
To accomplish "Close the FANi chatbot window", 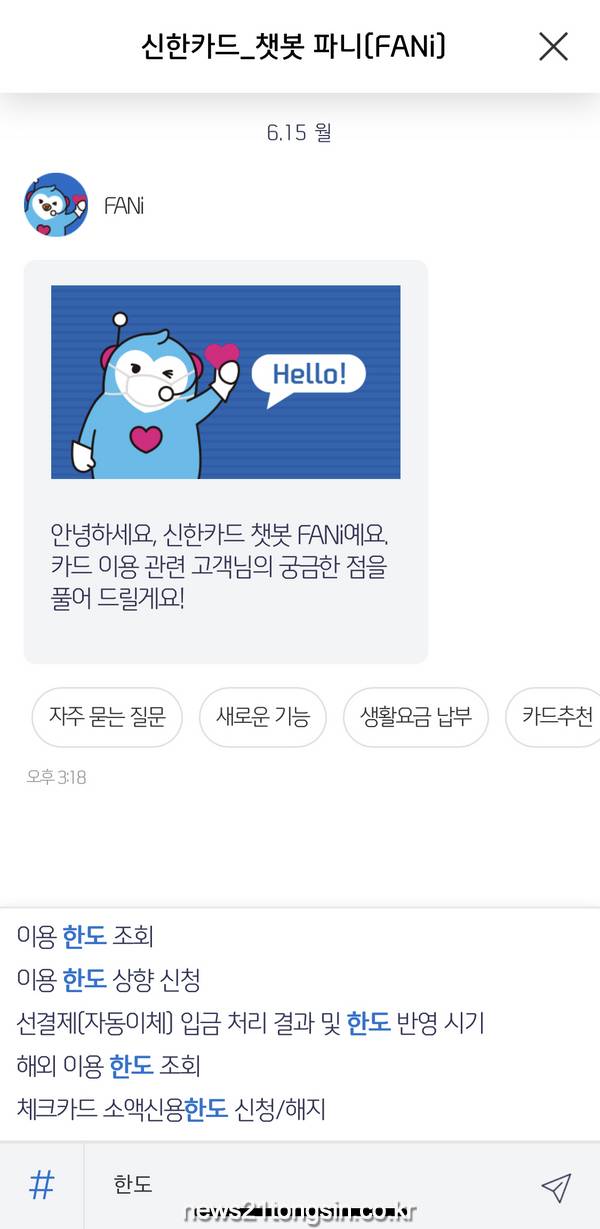I will click(553, 46).
